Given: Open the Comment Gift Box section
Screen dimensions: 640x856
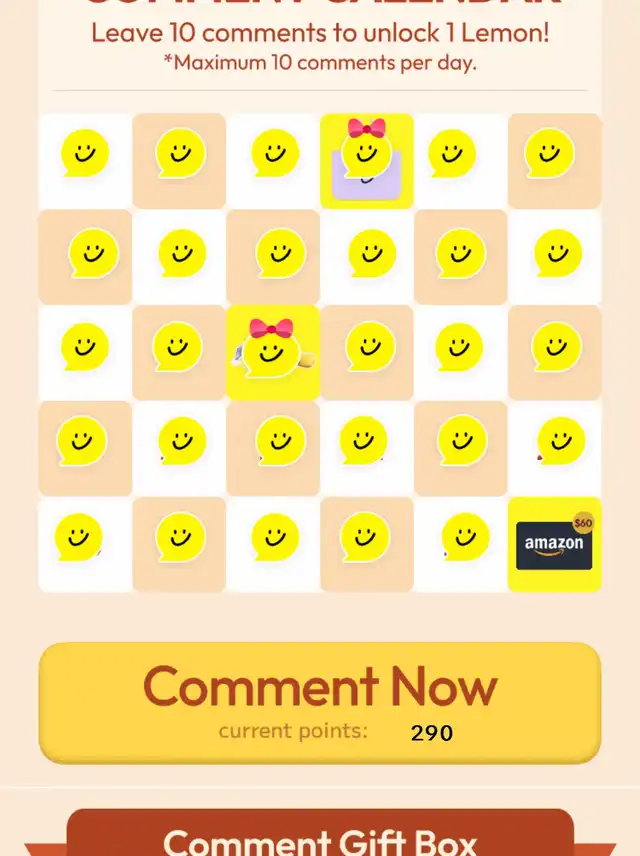Looking at the screenshot, I should [320, 838].
